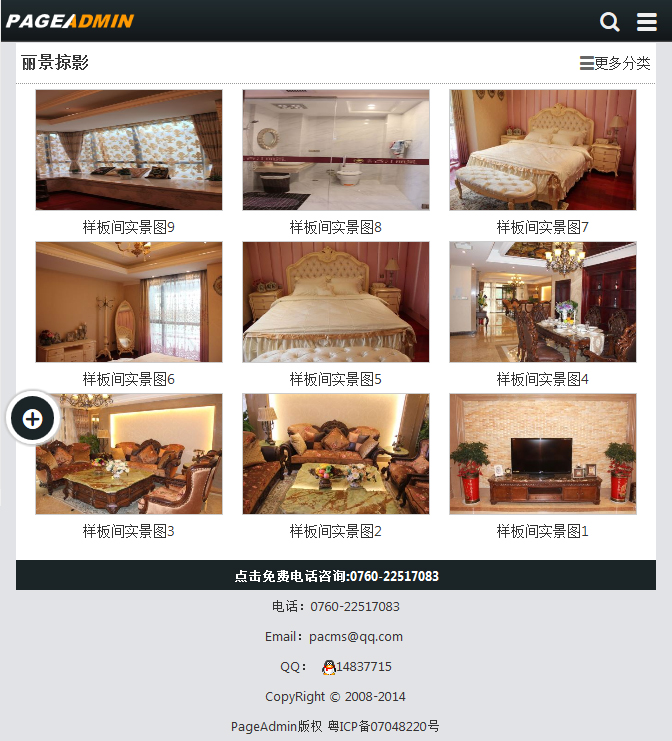Screen dimensions: 672x741
Task: Open gallery item 样板间实景图6
Action: click(x=129, y=302)
